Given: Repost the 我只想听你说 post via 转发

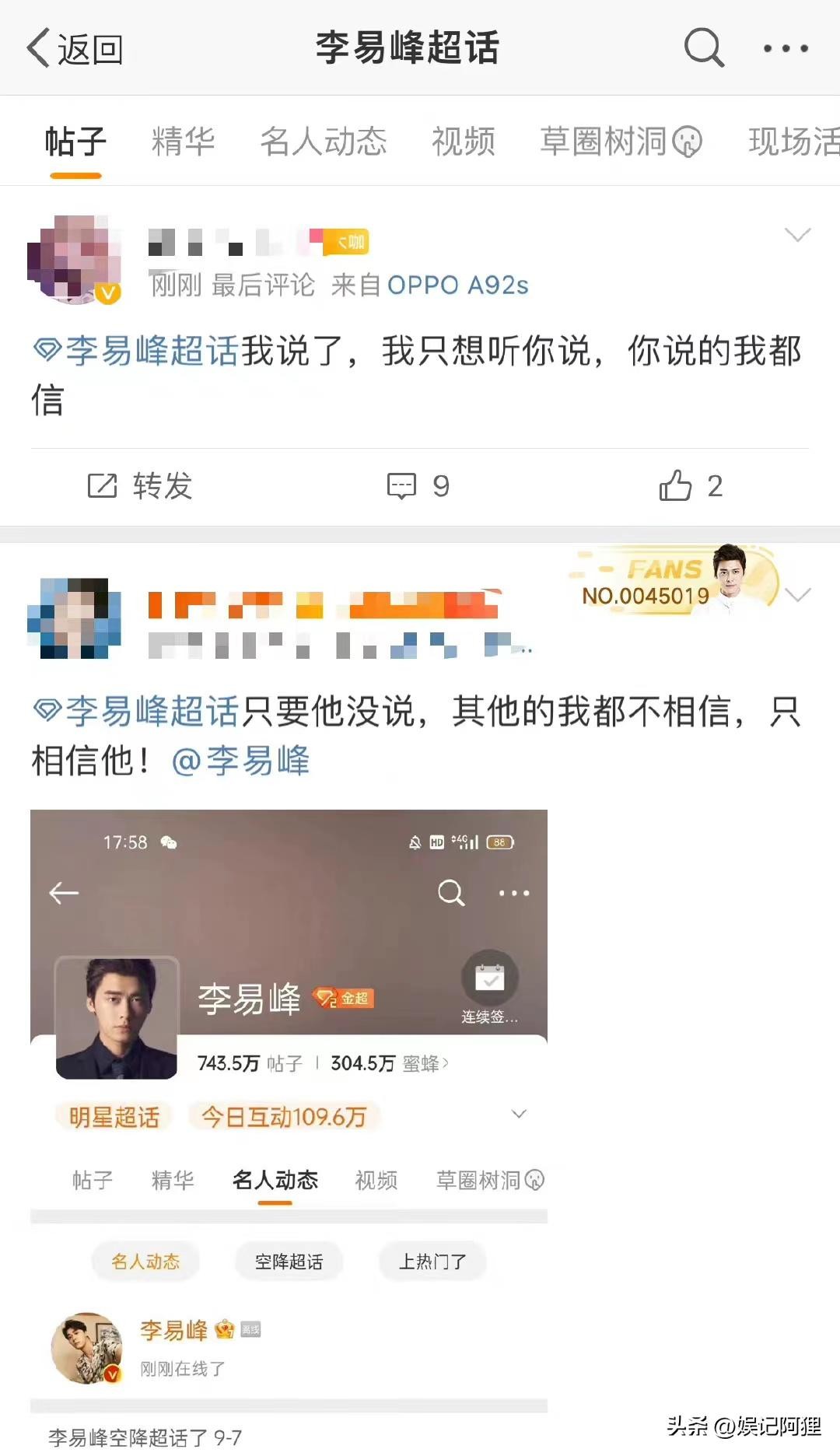Looking at the screenshot, I should pyautogui.click(x=140, y=486).
